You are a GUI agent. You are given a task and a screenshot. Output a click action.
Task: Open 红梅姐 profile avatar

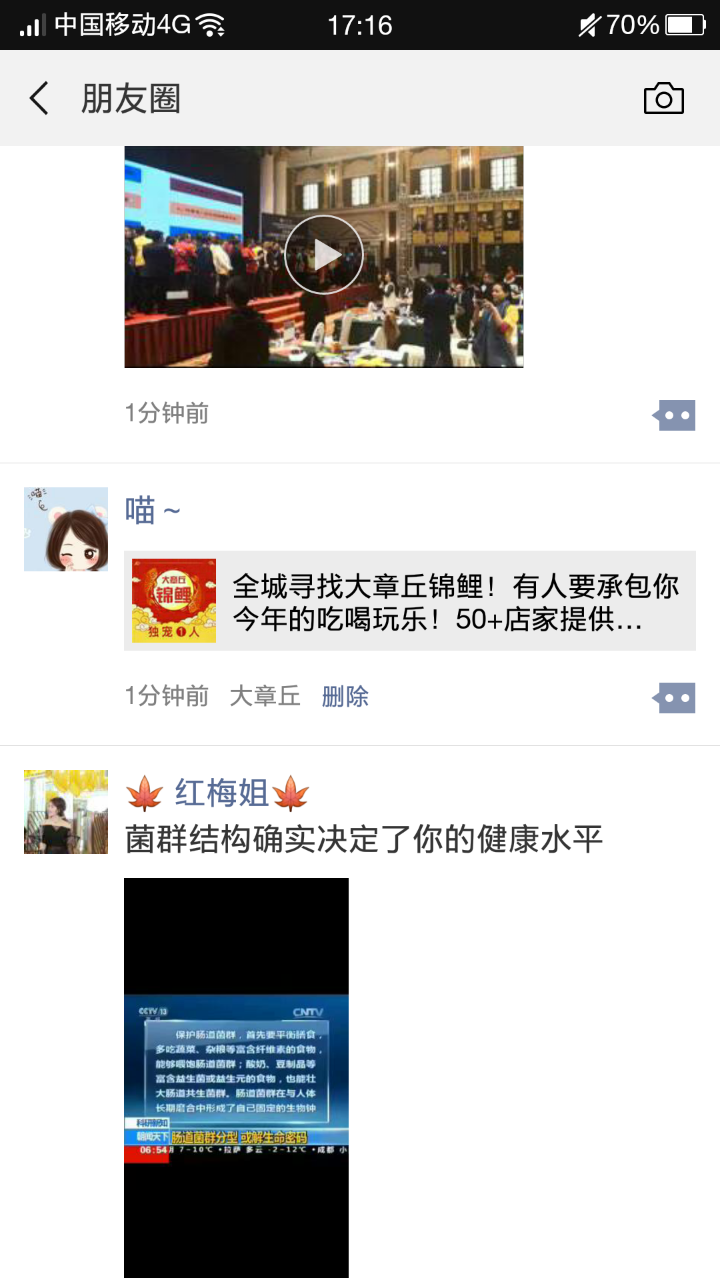coord(66,812)
